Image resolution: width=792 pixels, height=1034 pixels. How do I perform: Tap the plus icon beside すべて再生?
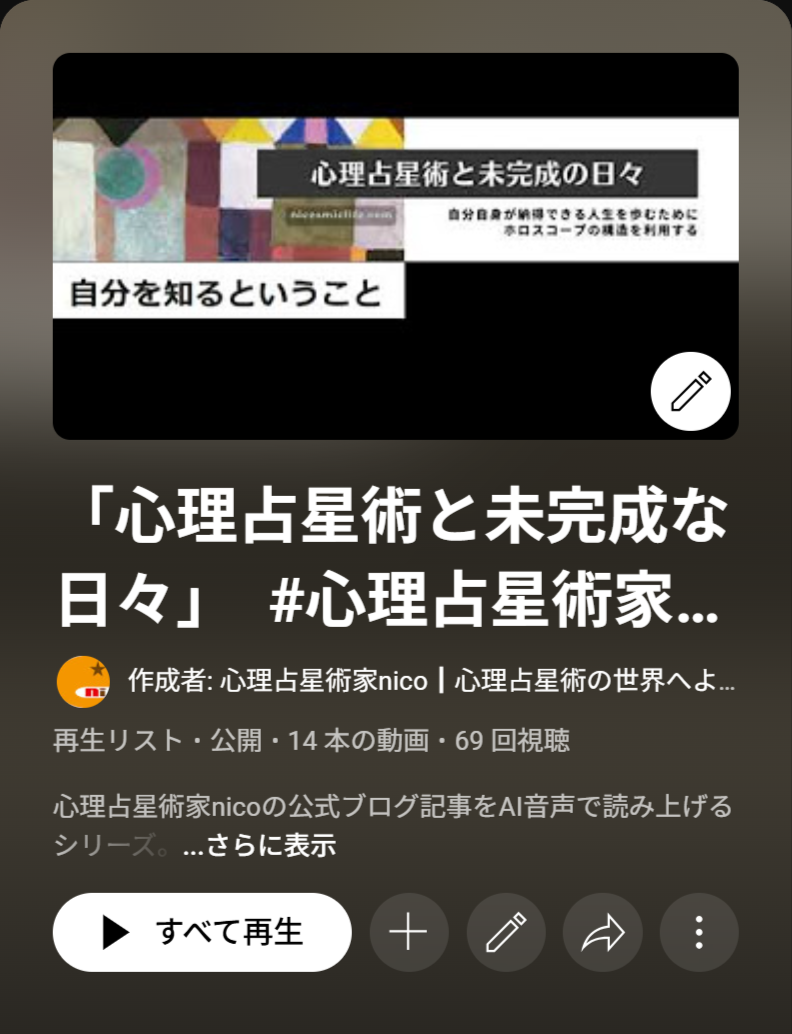coord(409,932)
